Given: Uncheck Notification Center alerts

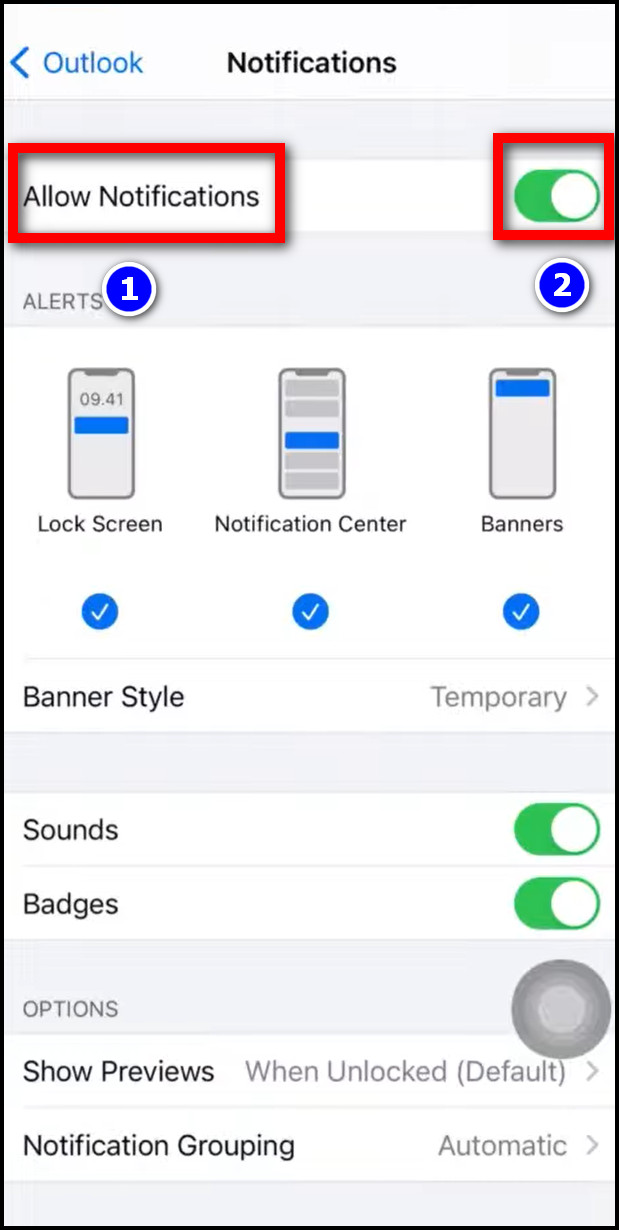Looking at the screenshot, I should click(310, 611).
